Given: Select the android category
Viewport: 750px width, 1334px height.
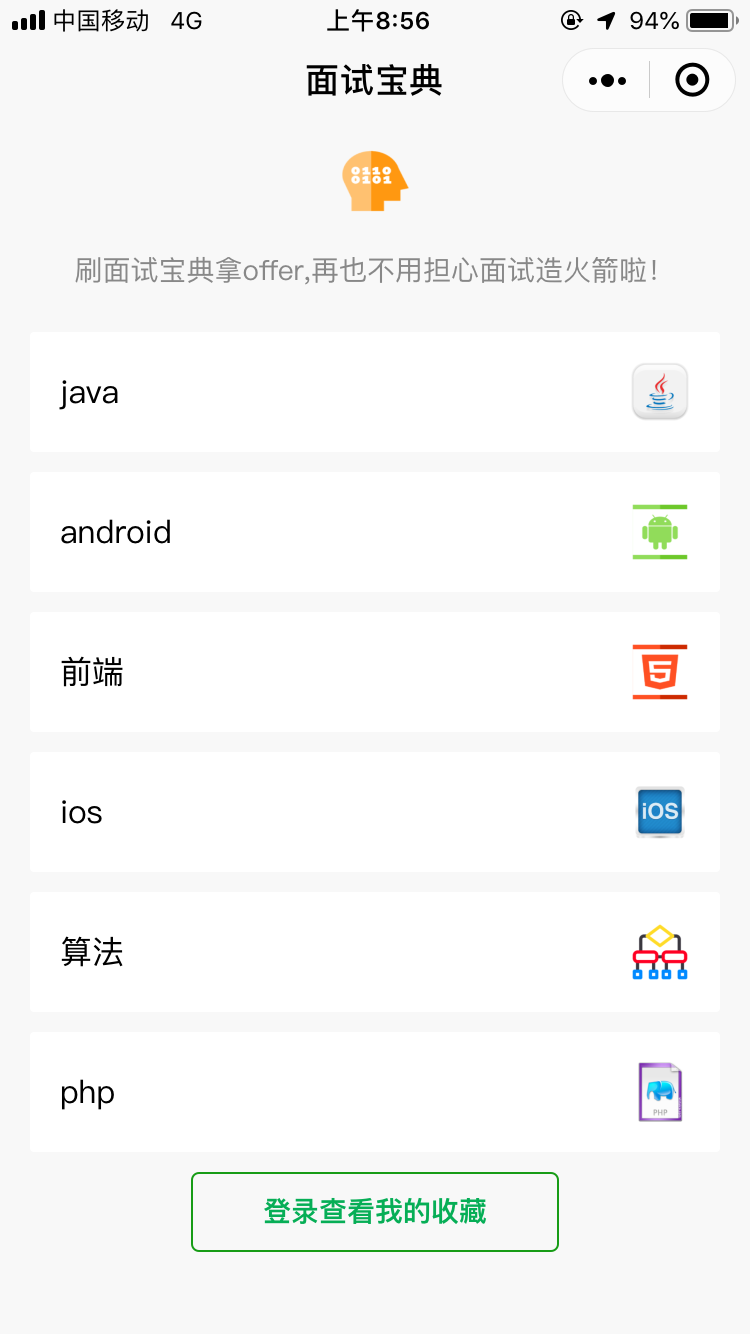Looking at the screenshot, I should (374, 532).
